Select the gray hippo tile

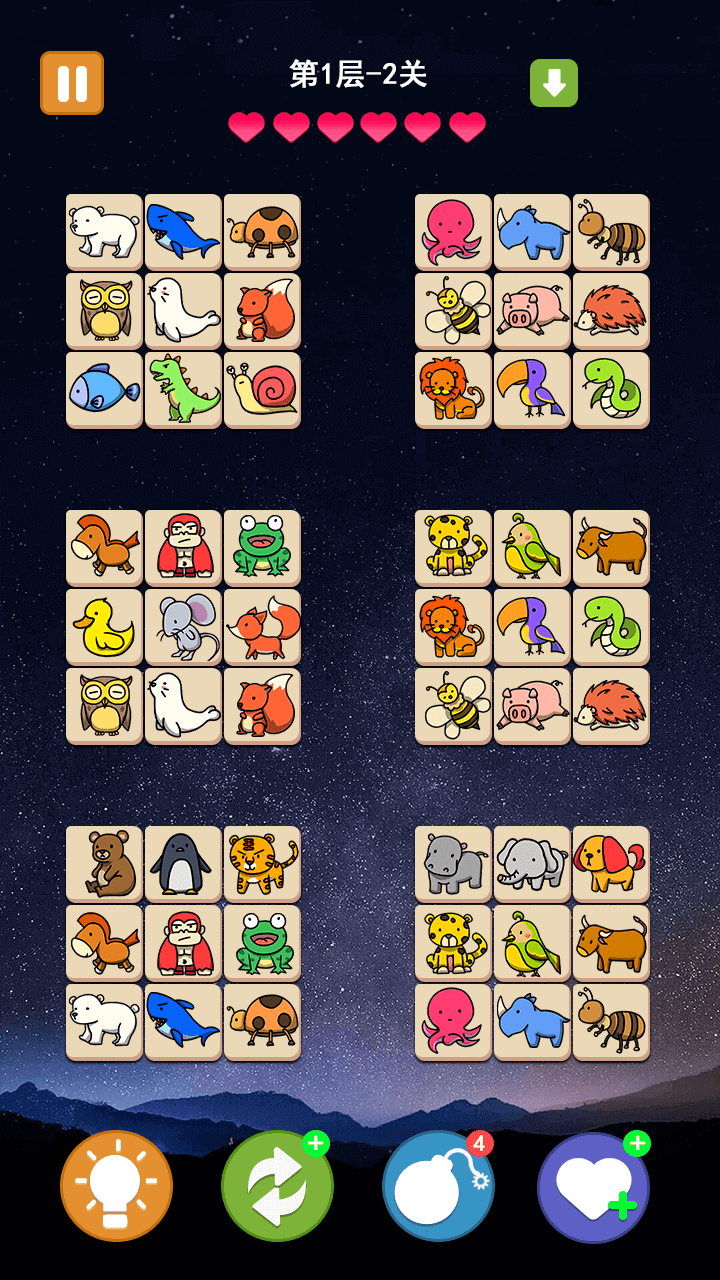click(x=453, y=864)
